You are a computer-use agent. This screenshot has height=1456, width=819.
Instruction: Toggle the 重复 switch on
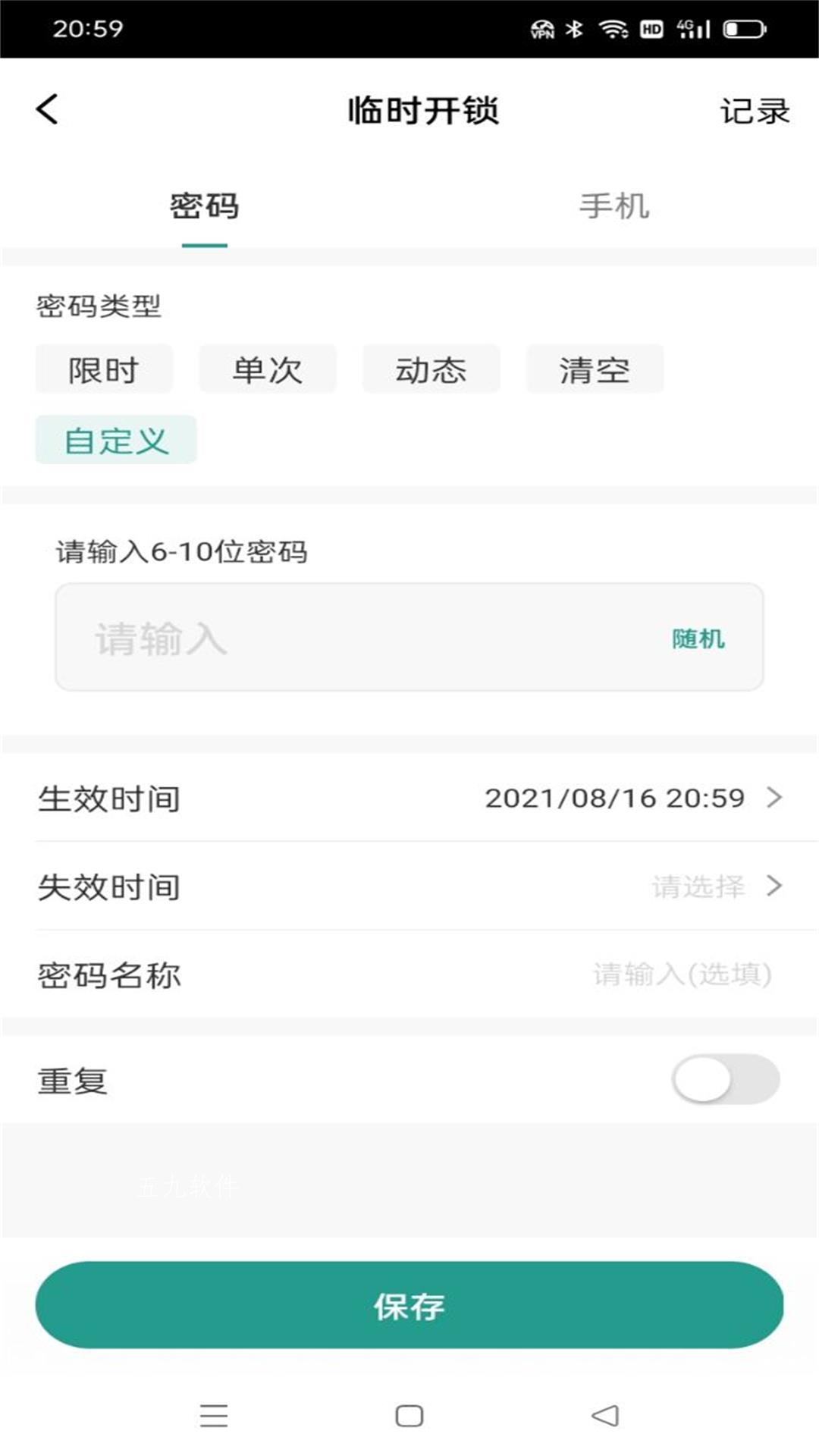click(726, 1079)
